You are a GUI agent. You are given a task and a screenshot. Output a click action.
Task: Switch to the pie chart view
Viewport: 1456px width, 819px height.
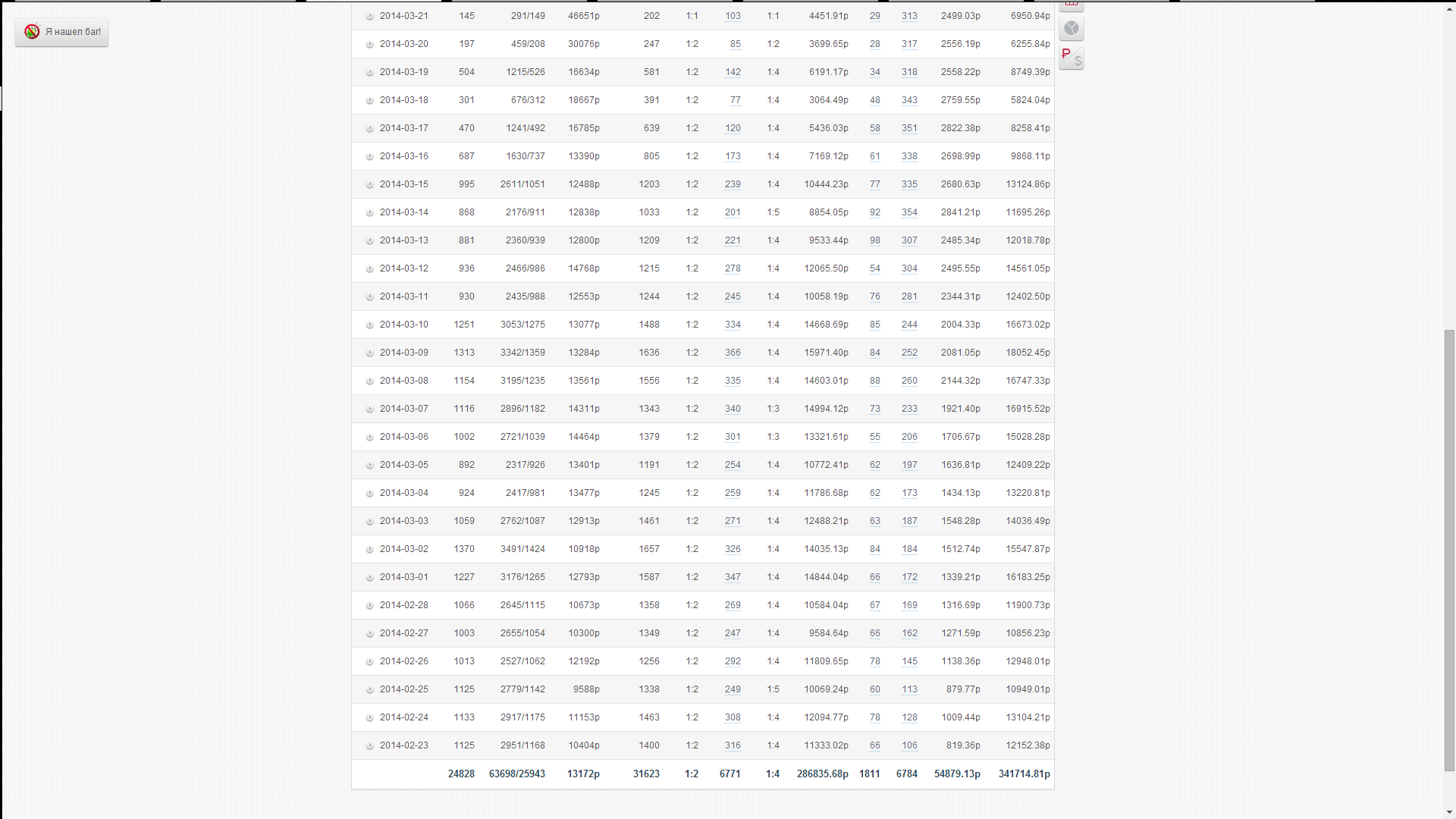[x=1071, y=29]
